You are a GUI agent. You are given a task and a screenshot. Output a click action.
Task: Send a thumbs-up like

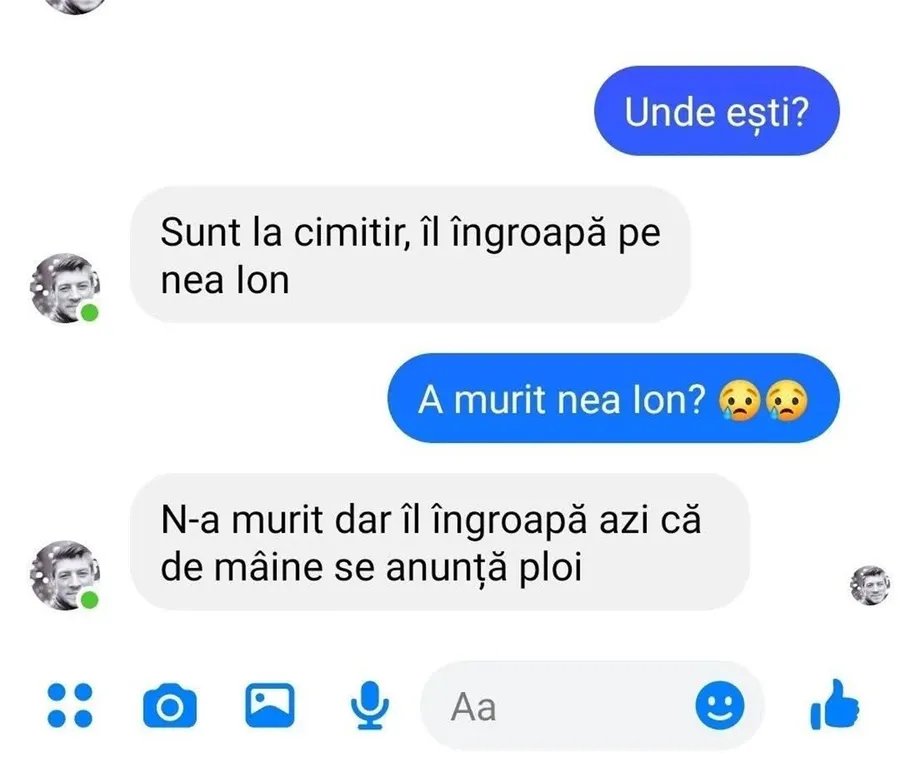click(x=834, y=705)
